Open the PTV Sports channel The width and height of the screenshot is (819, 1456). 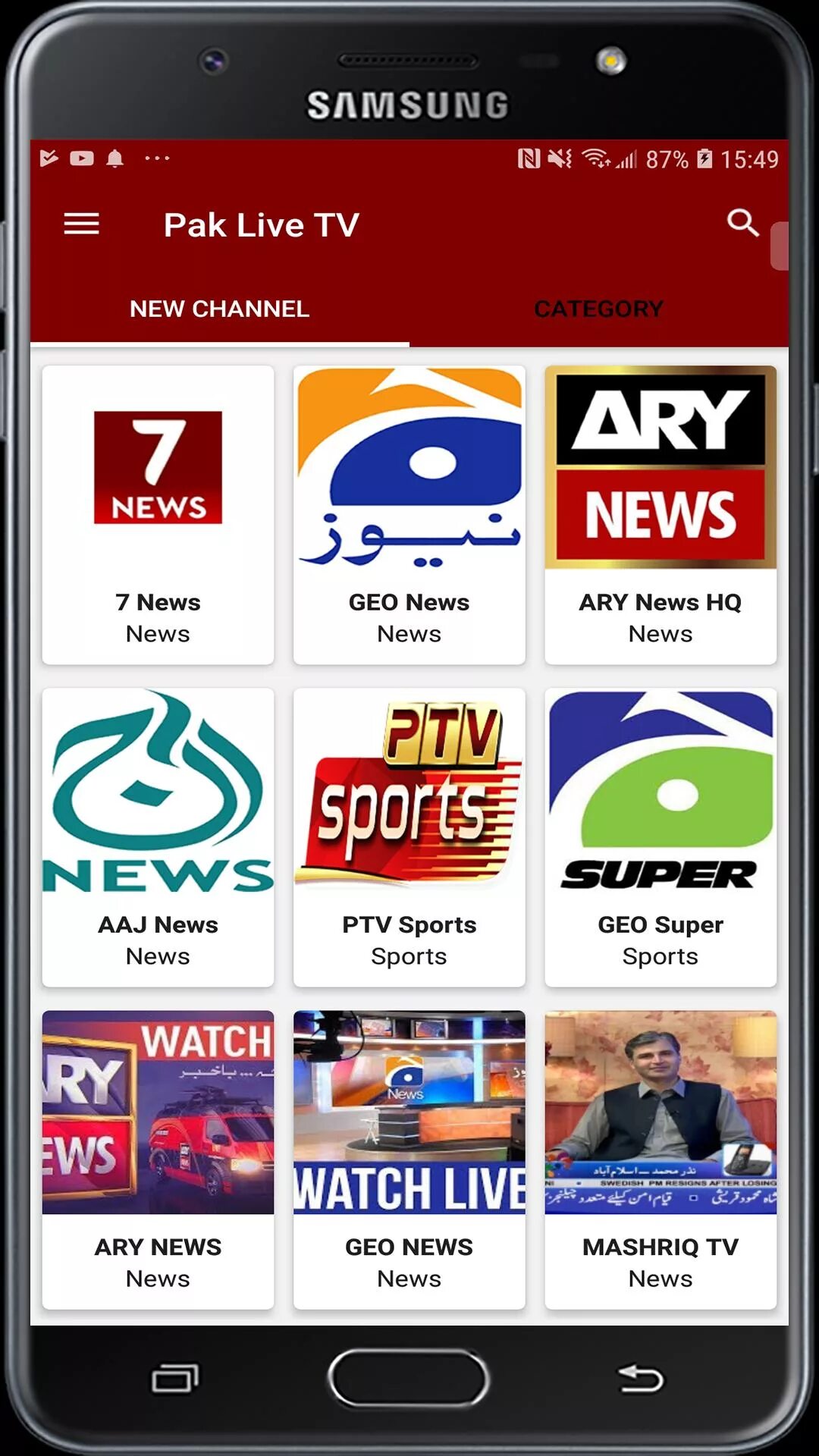[409, 837]
